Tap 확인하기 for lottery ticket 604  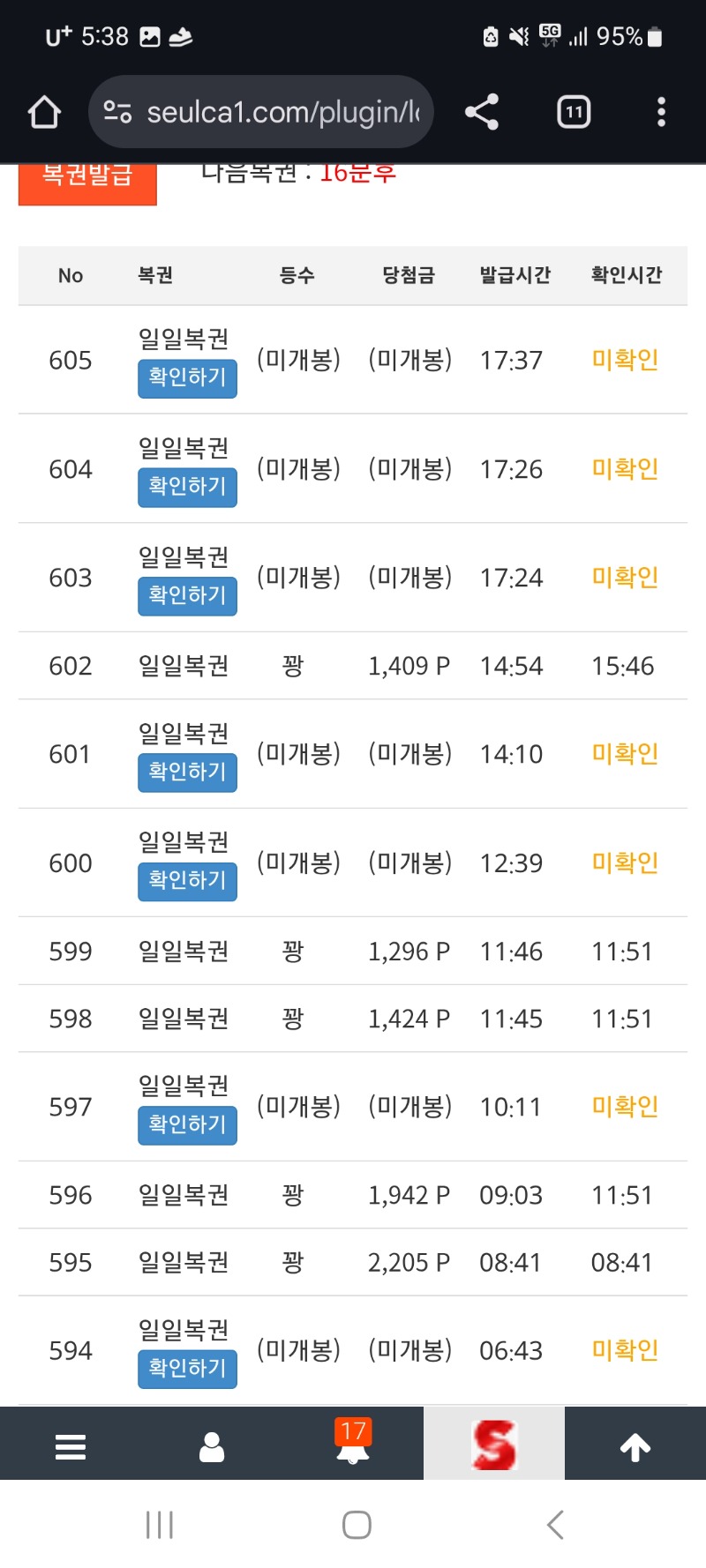coord(187,488)
